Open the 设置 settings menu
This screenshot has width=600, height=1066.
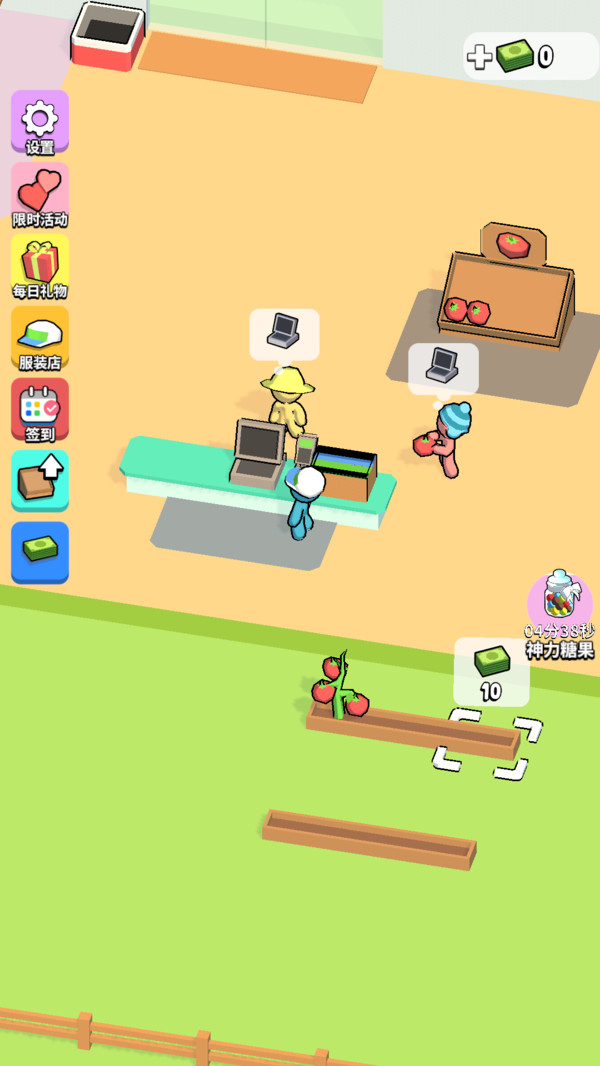40,124
